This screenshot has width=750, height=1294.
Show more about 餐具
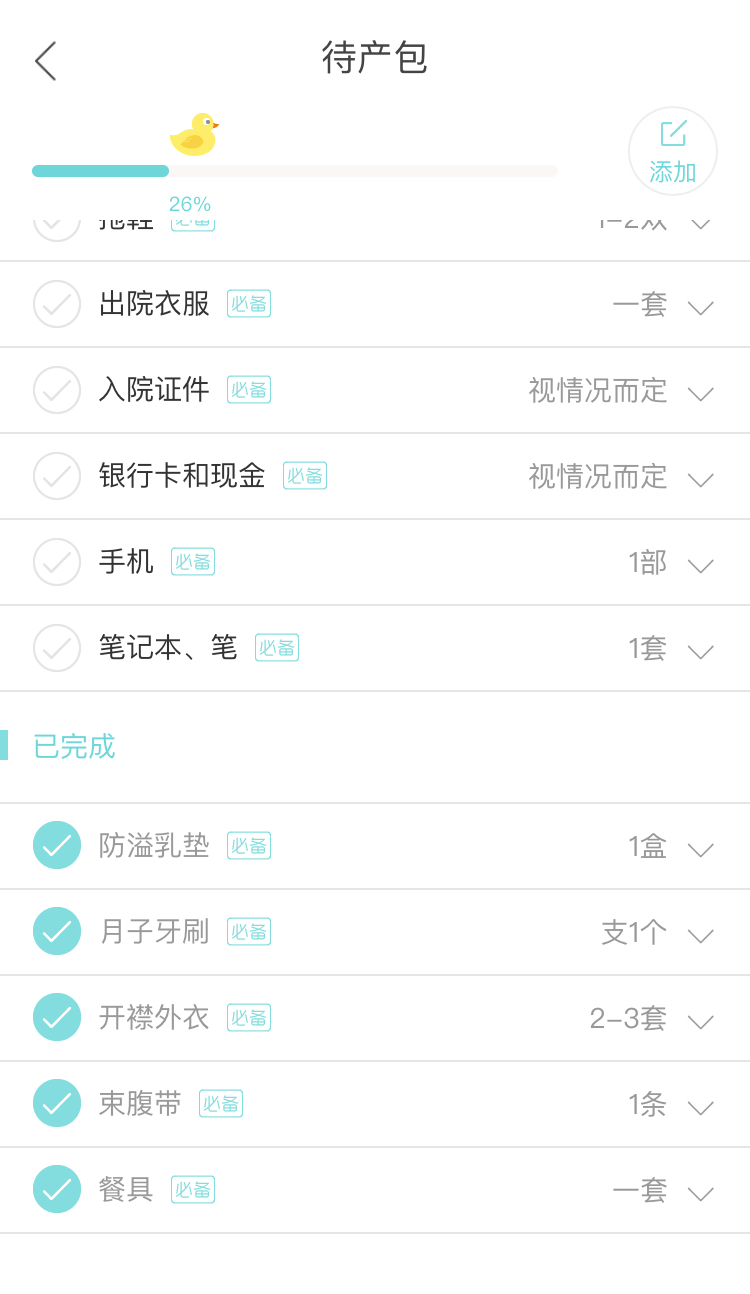[701, 1192]
